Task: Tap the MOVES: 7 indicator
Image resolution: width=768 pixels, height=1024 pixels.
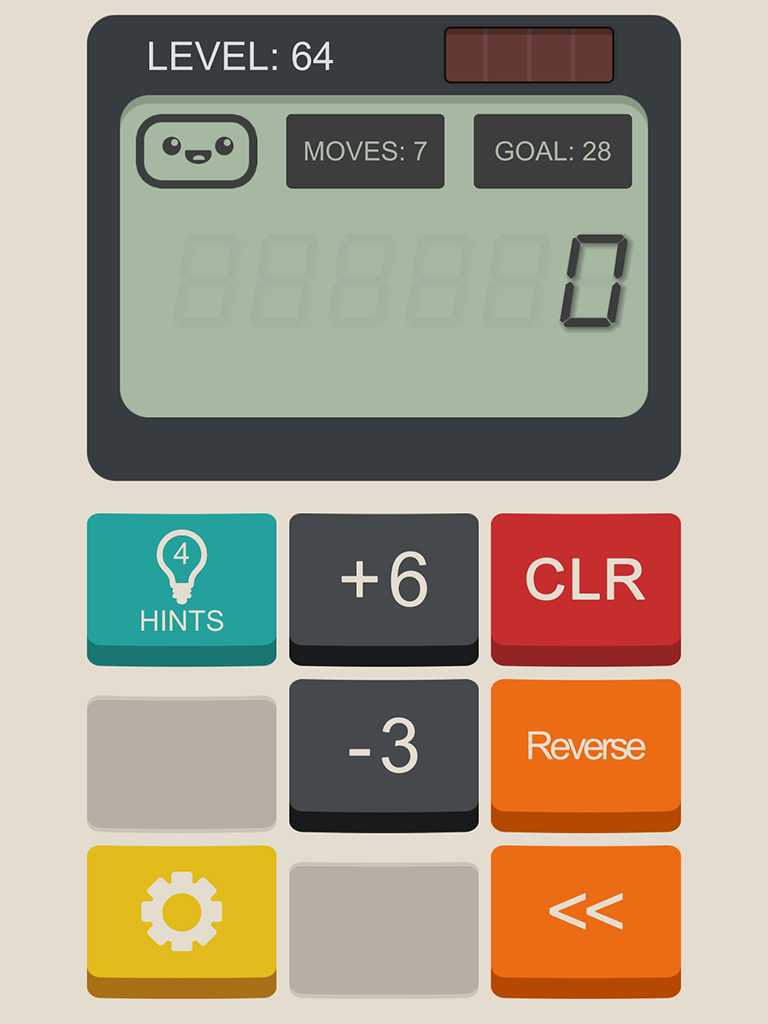Action: [365, 152]
